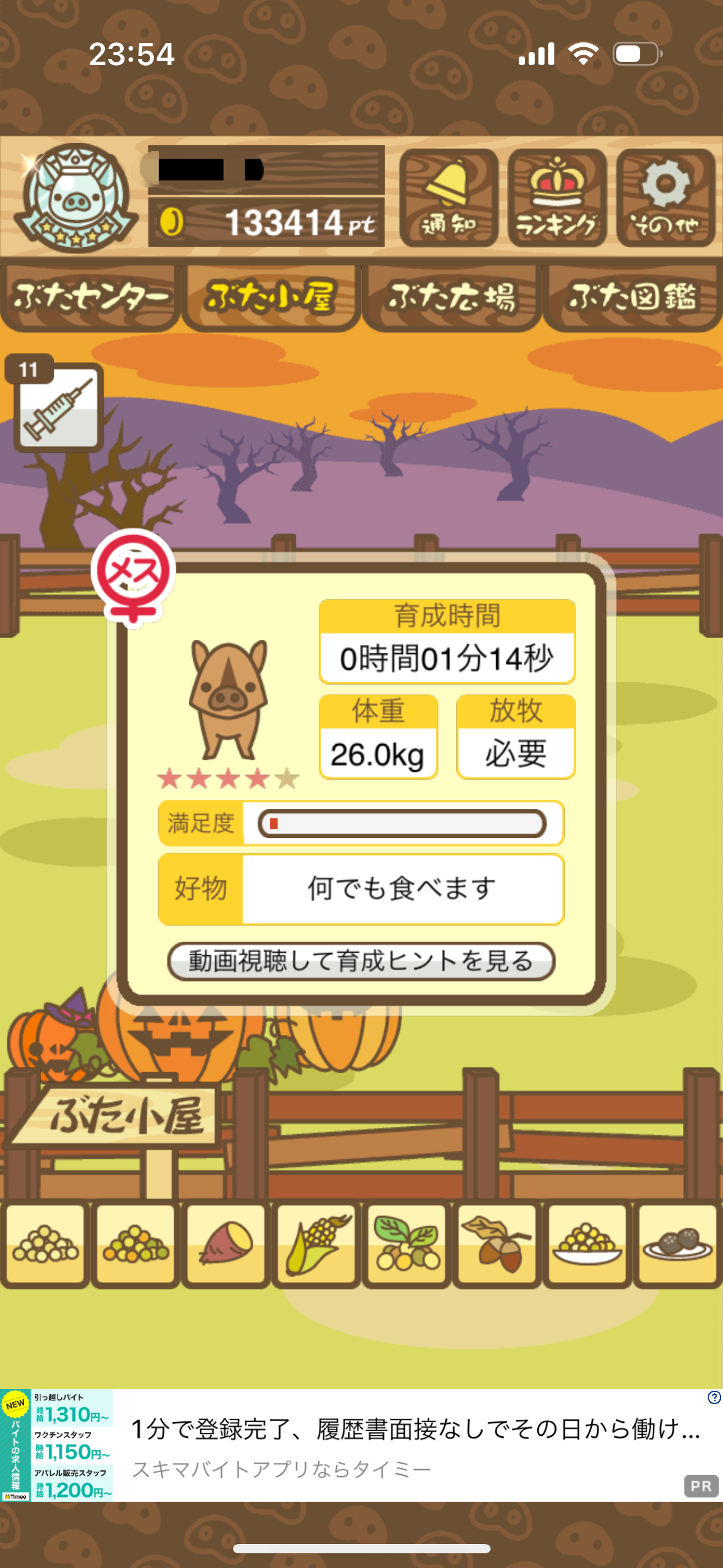Tap 動画視聴して育成ヒントを見る button
The image size is (723, 1568).
[x=361, y=961]
